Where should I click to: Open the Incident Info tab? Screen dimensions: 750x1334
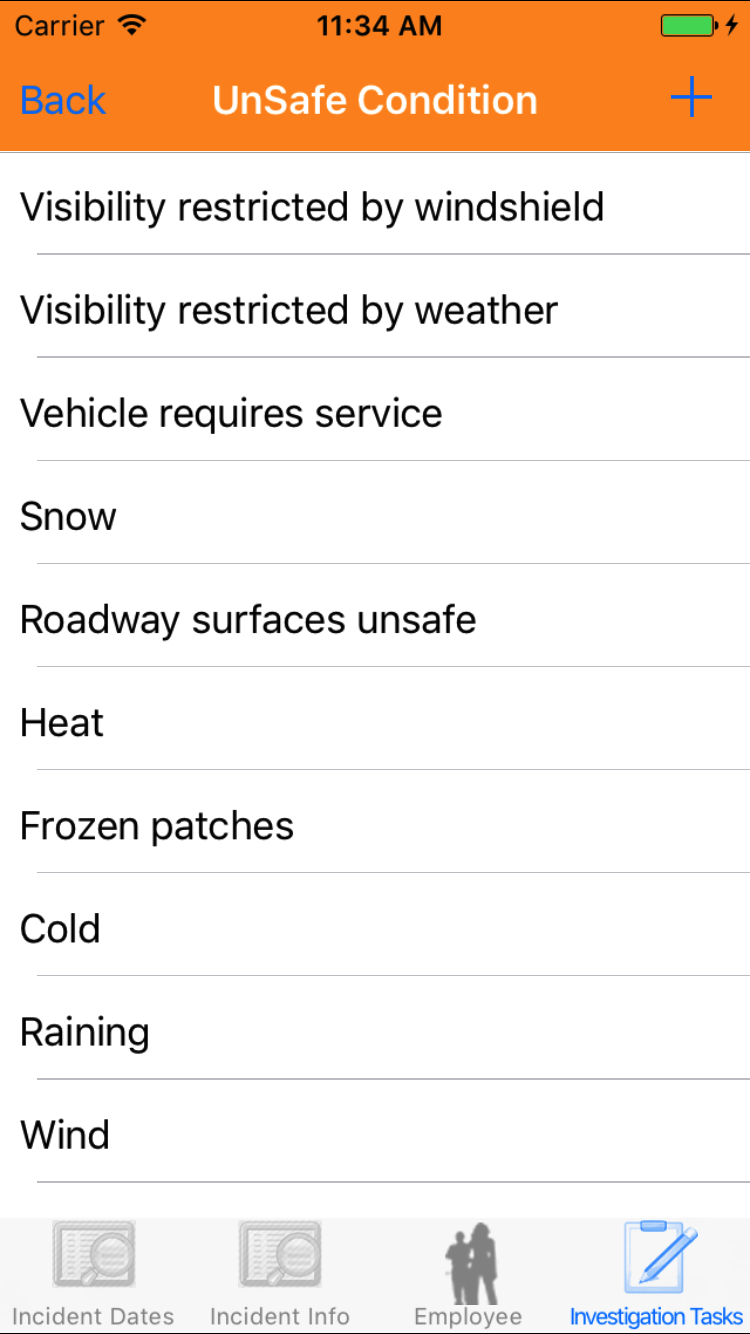[280, 1274]
